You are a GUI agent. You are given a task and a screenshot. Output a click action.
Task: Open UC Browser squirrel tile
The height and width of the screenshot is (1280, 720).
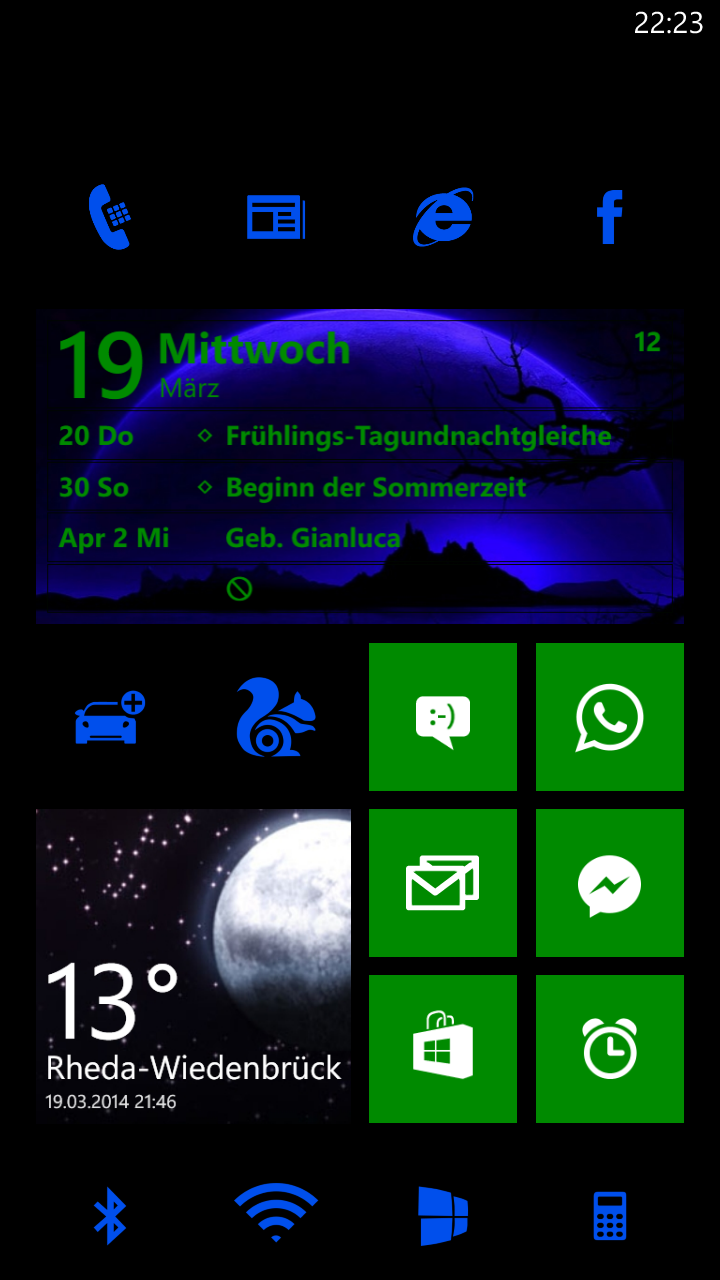[x=276, y=717]
